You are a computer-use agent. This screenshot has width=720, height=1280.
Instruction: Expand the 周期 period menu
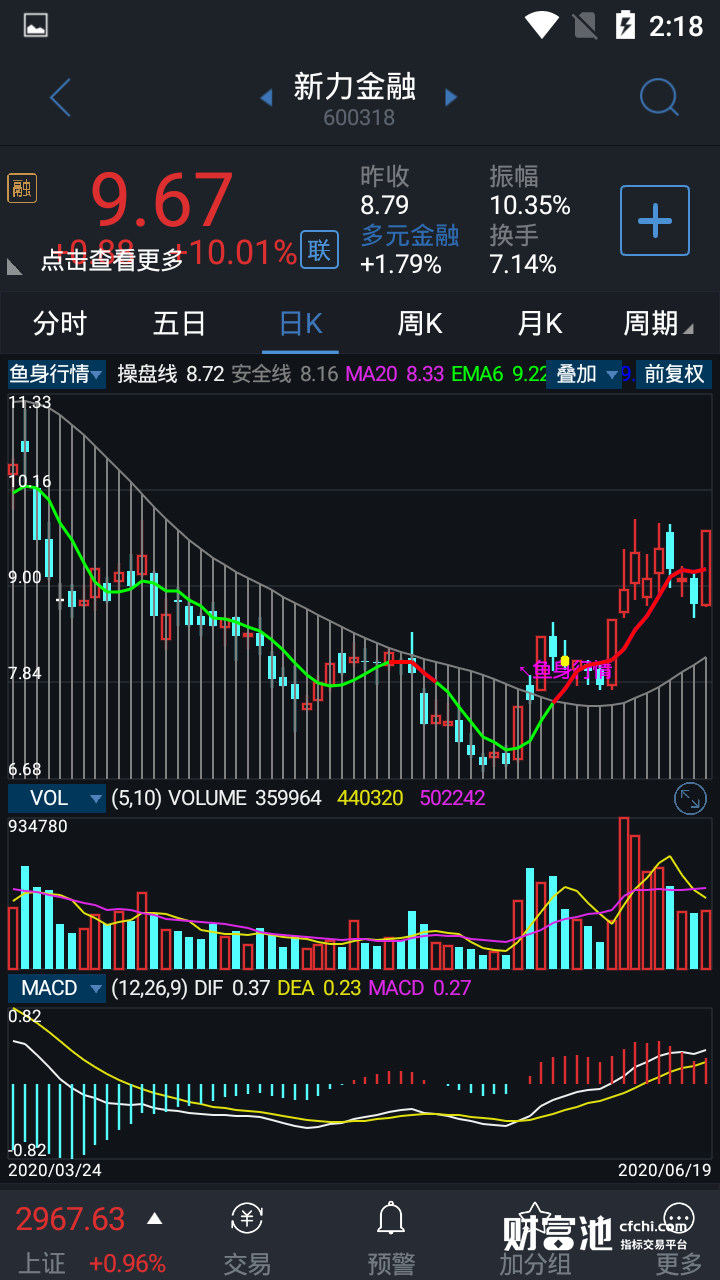coord(658,324)
